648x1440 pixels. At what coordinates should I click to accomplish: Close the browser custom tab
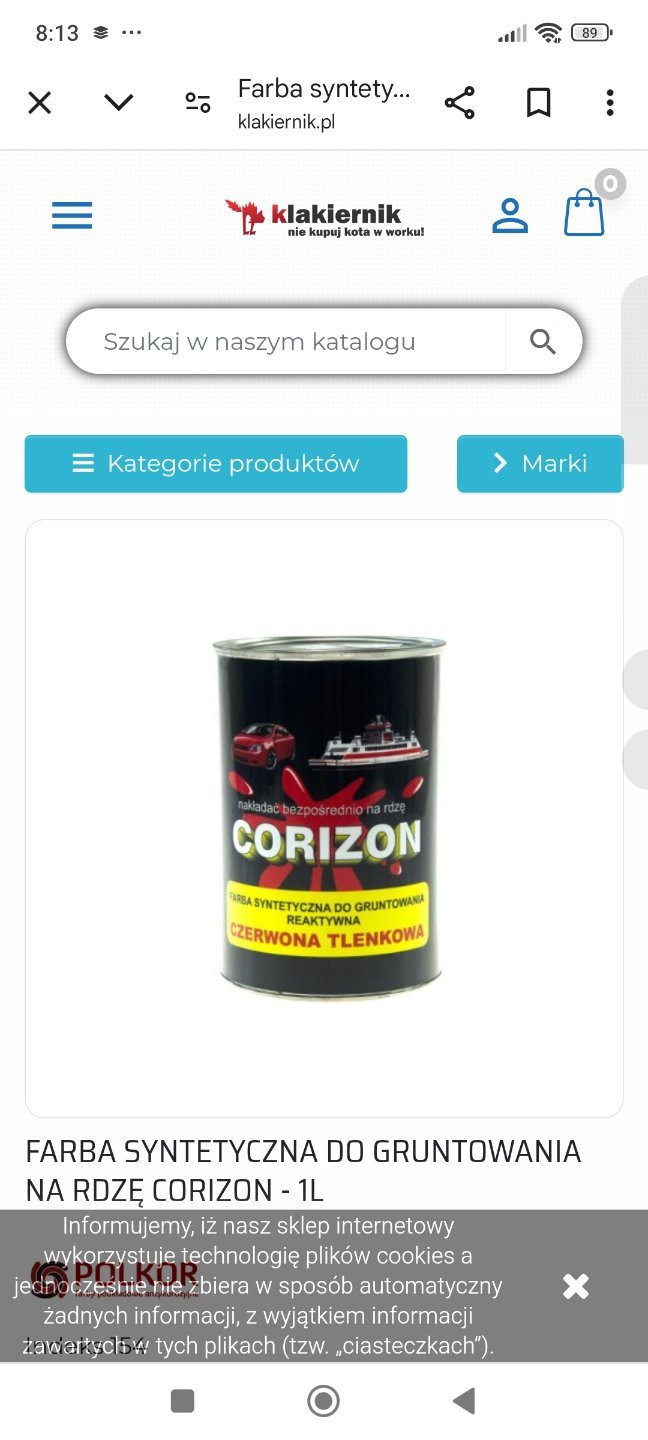point(40,102)
